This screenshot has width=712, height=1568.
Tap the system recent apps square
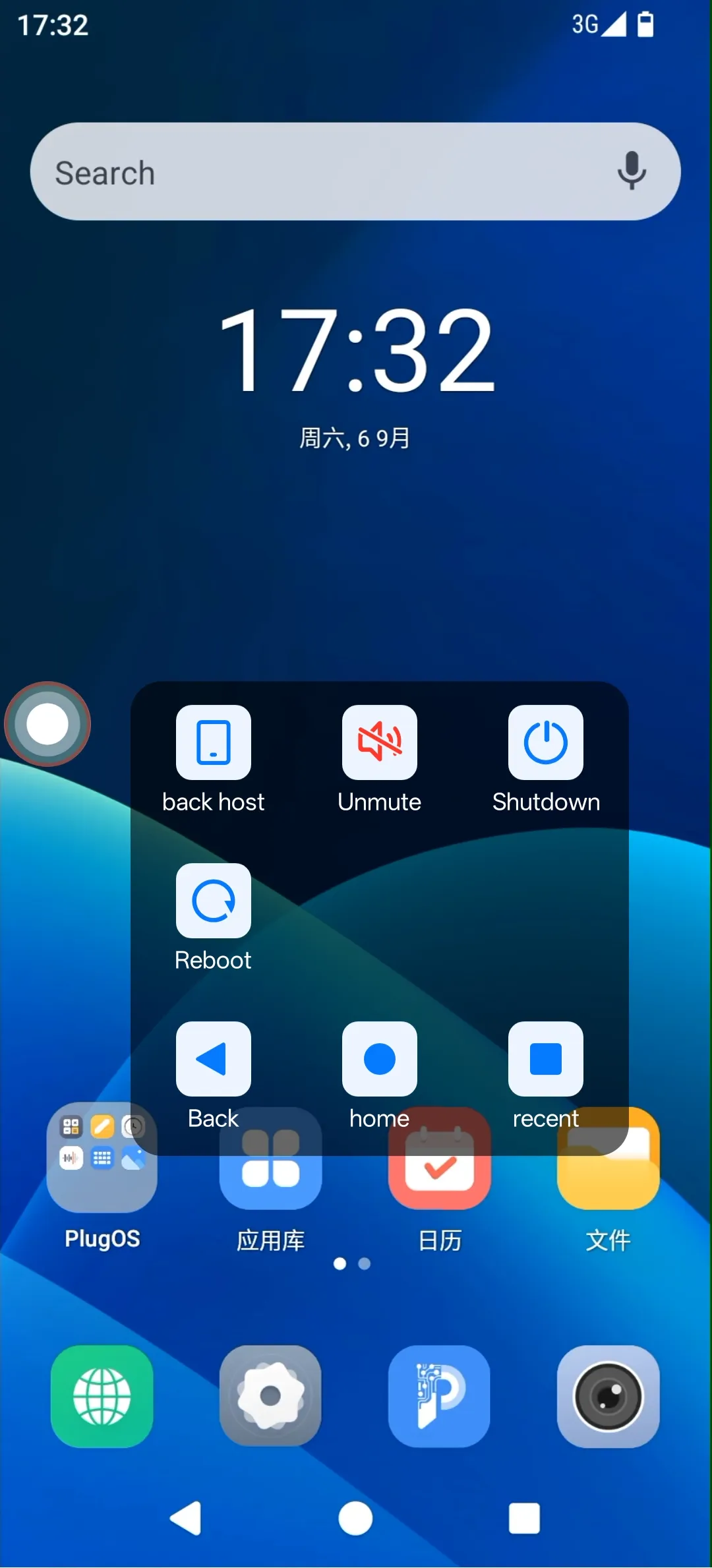tap(524, 1519)
